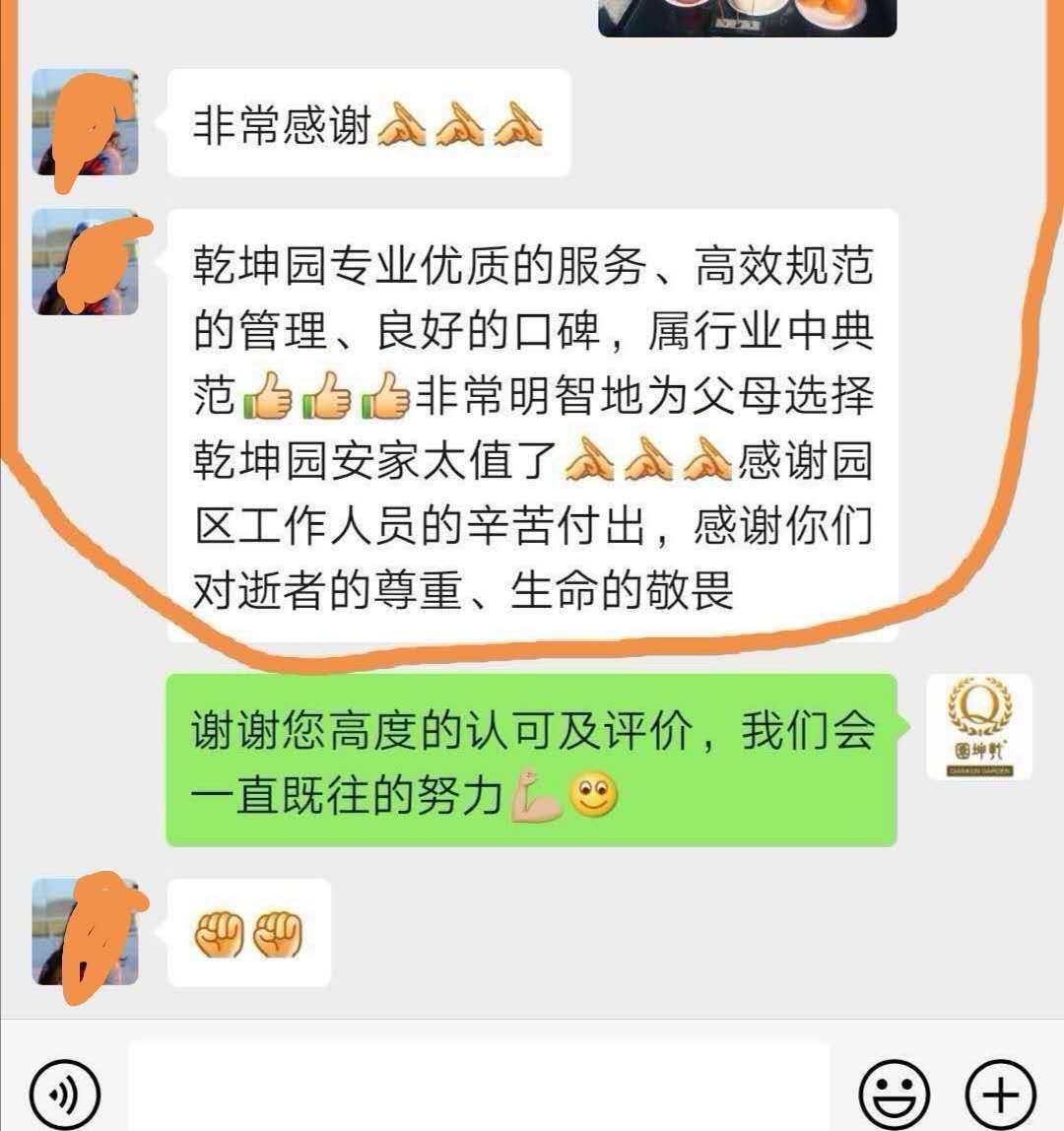Open the emoji sticker panel

pyautogui.click(x=894, y=1093)
